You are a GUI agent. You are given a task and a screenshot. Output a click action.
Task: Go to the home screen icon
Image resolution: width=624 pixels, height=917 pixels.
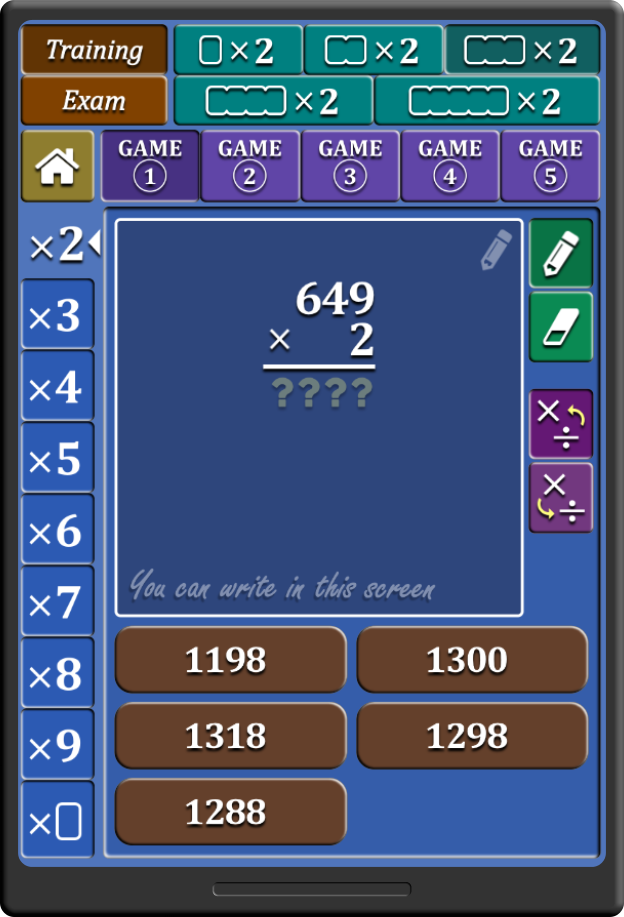[x=57, y=166]
